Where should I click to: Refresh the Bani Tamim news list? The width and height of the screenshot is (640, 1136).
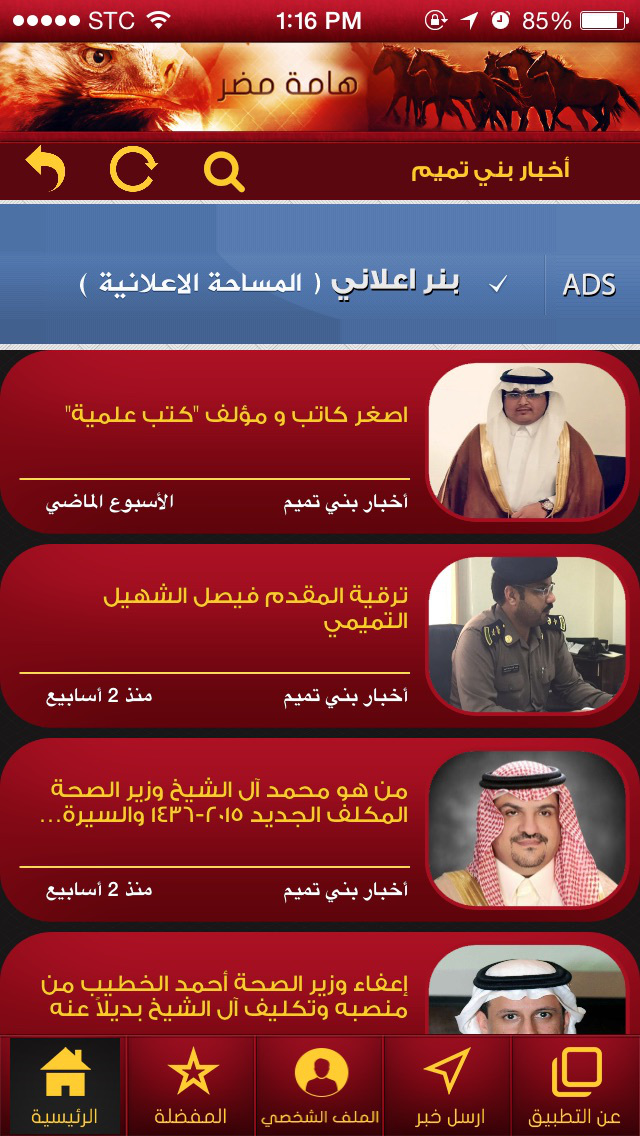click(133, 170)
